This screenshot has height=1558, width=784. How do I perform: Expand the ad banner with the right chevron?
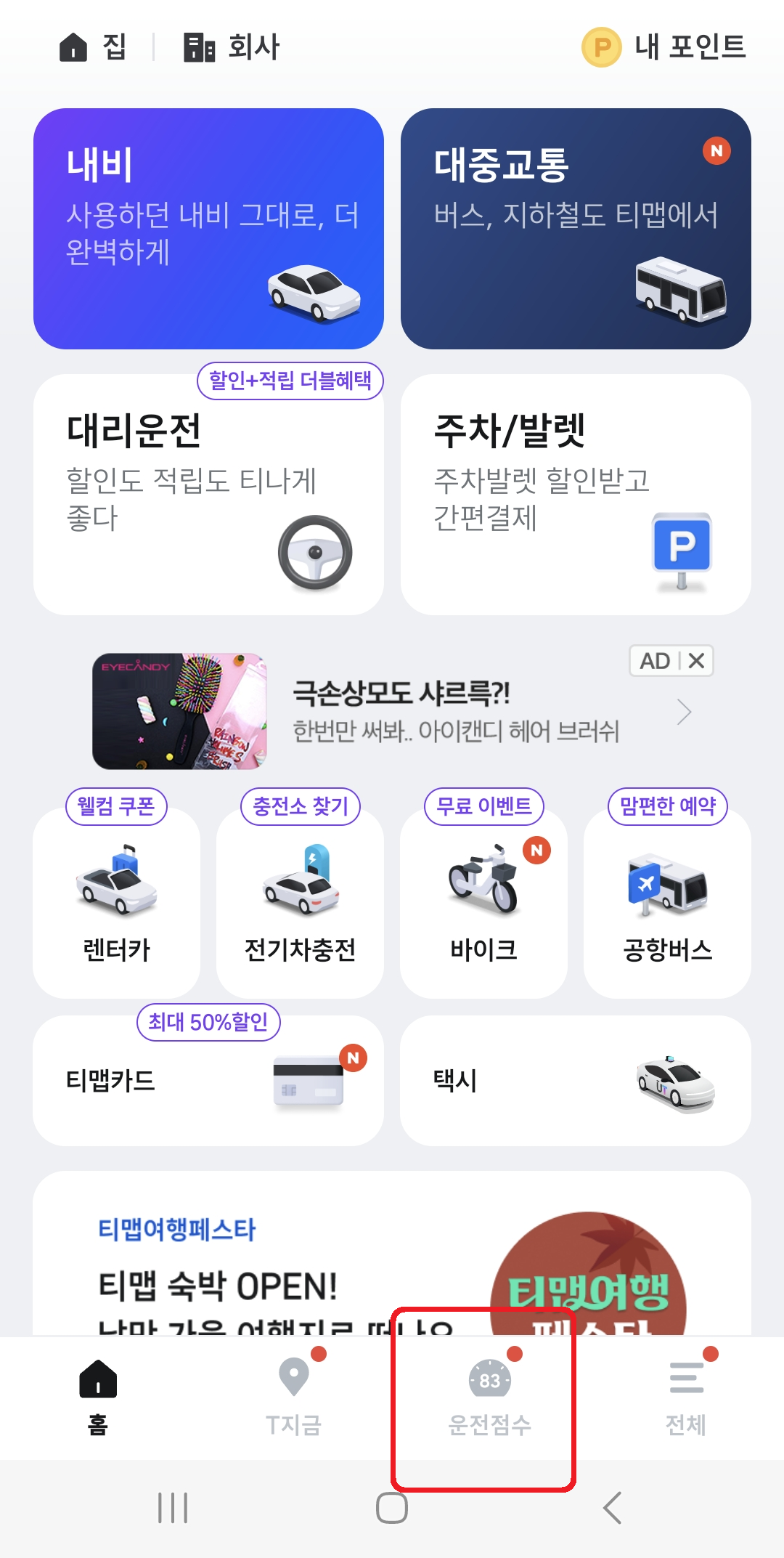coord(683,712)
